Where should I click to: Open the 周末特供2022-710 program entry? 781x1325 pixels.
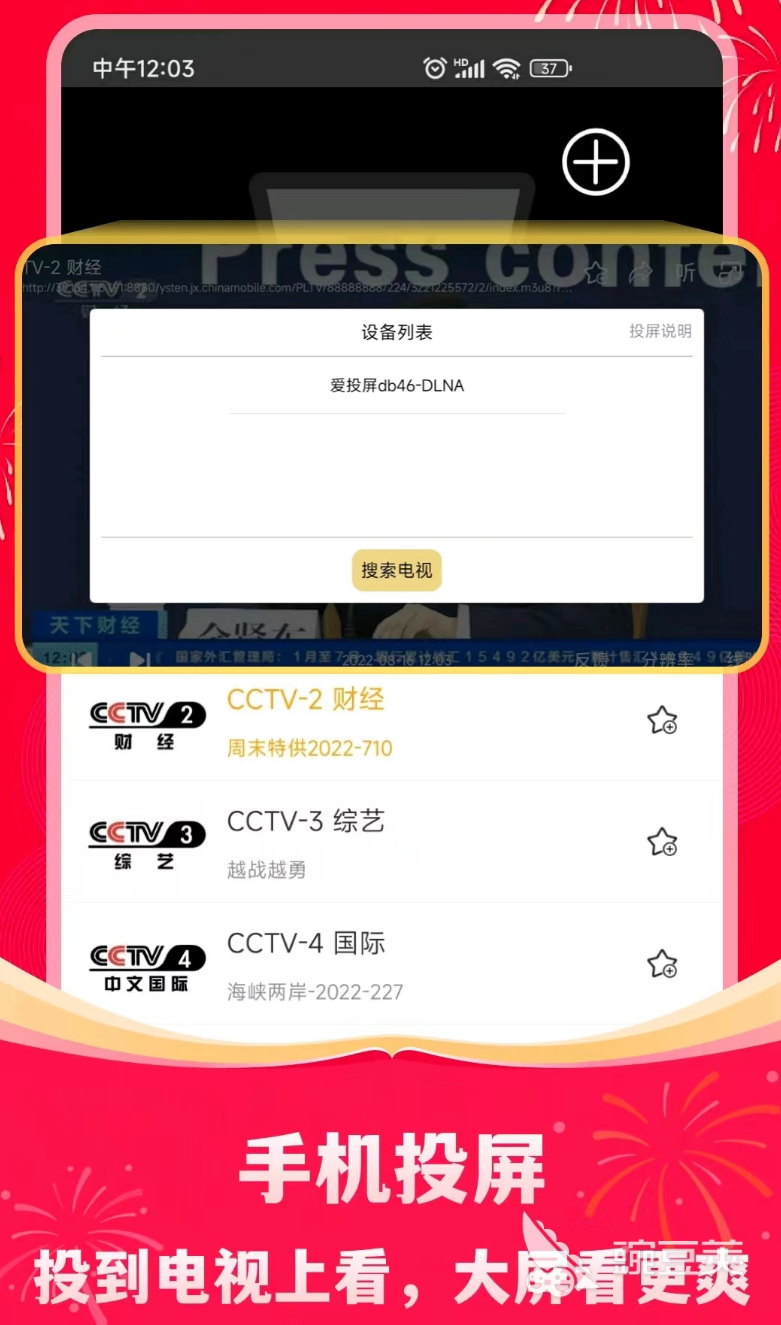point(310,748)
